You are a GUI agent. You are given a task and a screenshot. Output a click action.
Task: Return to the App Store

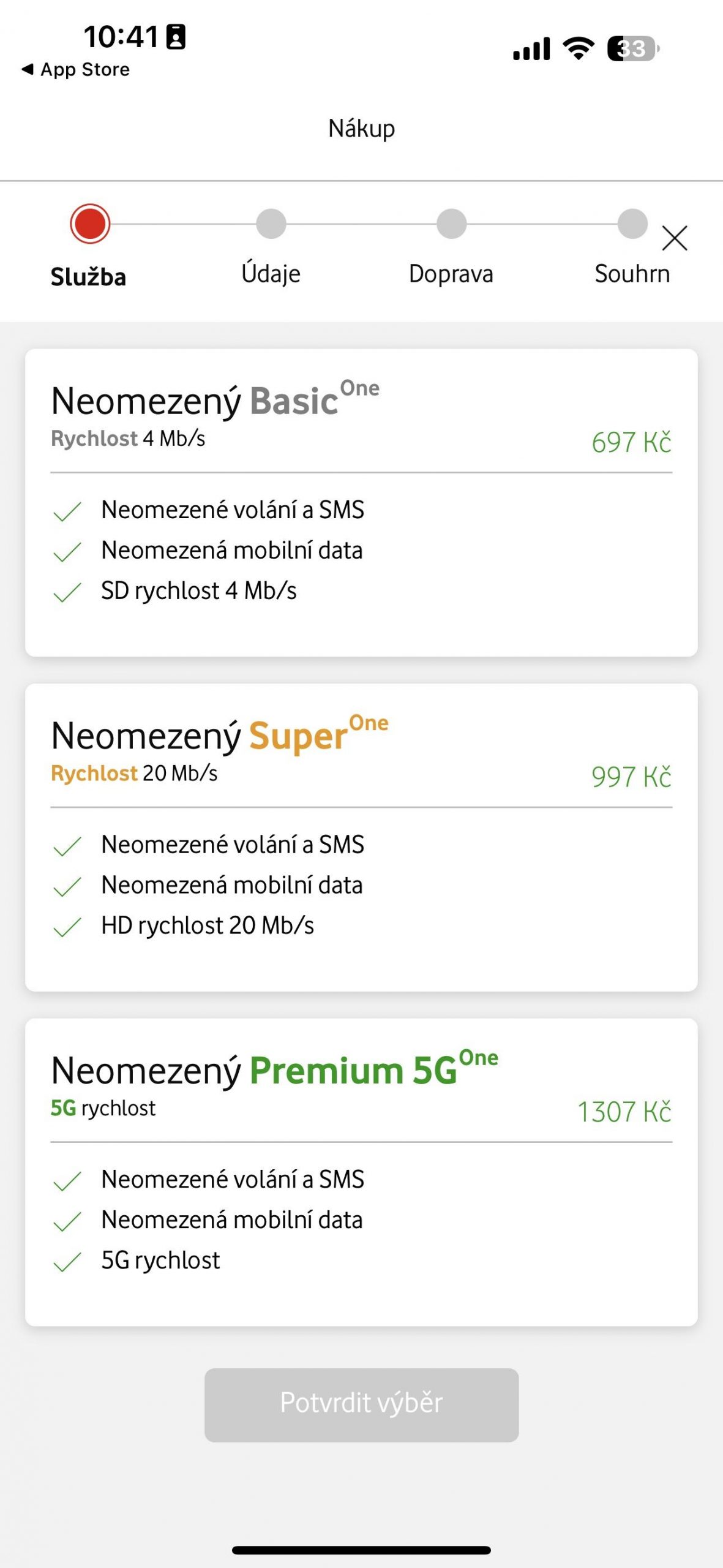point(75,70)
